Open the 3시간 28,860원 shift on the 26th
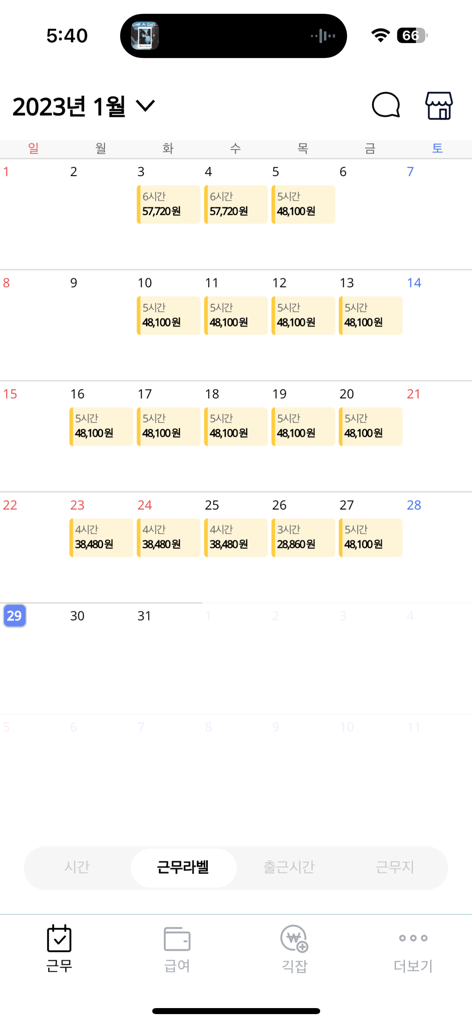The height and width of the screenshot is (1024, 472). tap(303, 537)
